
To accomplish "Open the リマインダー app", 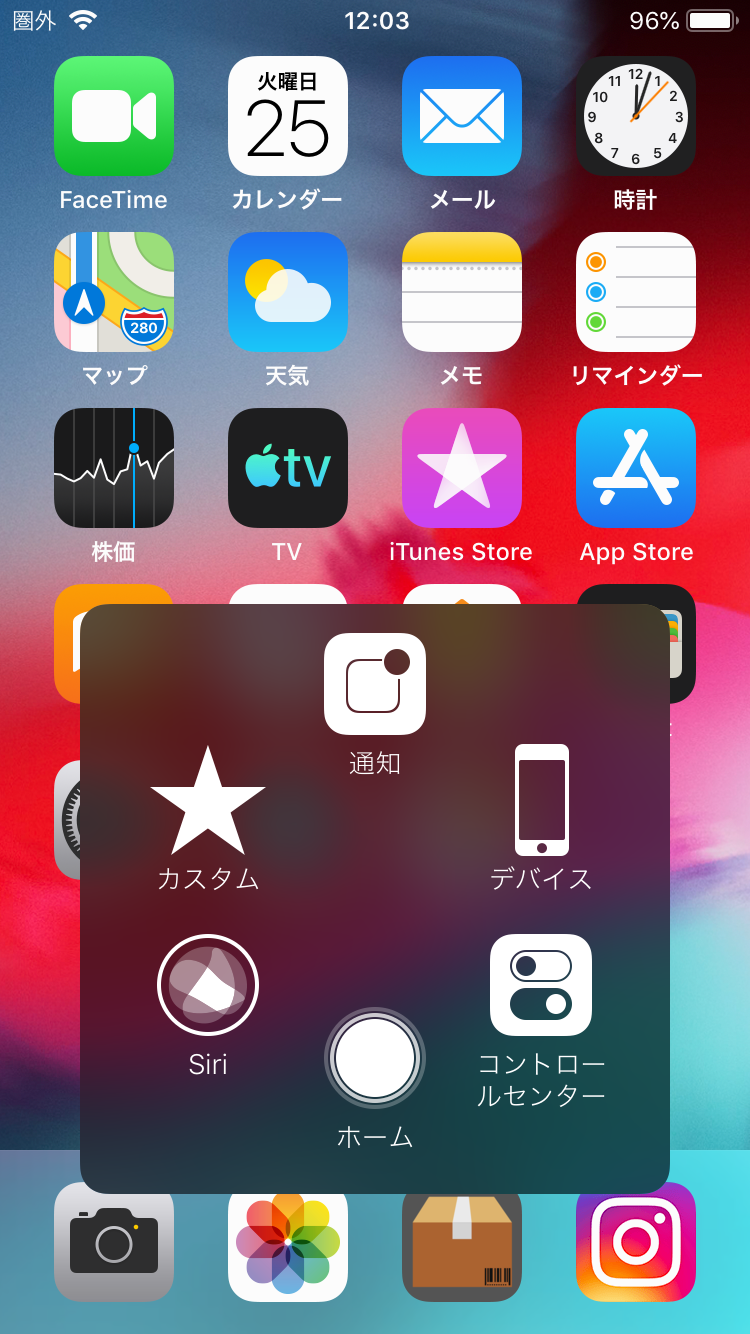I will [x=636, y=292].
